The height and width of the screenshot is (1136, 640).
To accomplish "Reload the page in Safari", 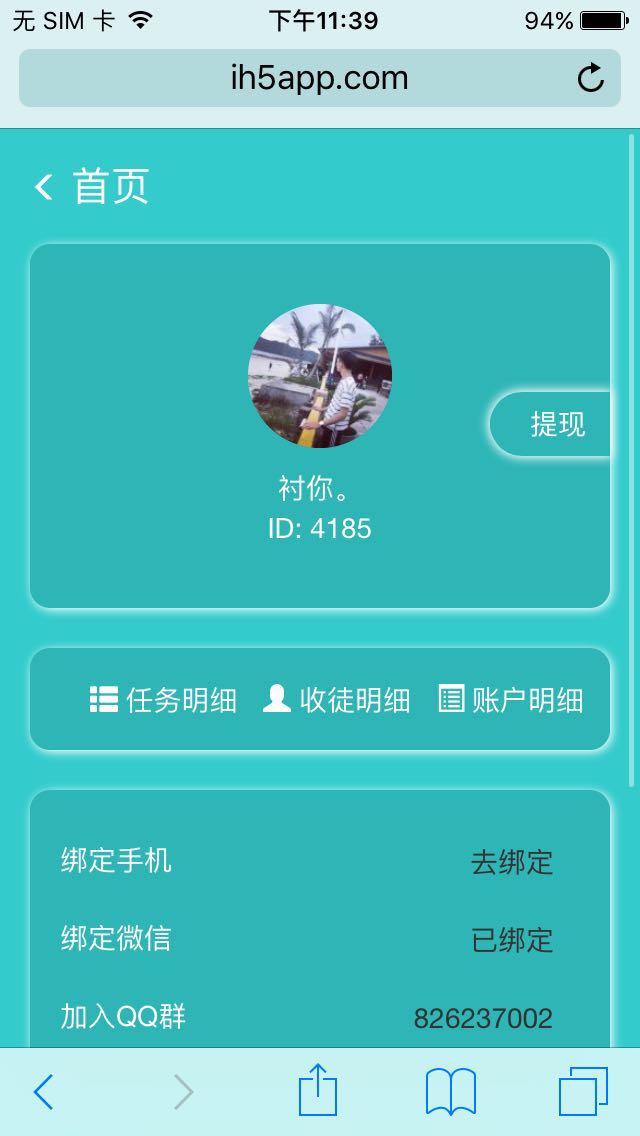I will 591,78.
